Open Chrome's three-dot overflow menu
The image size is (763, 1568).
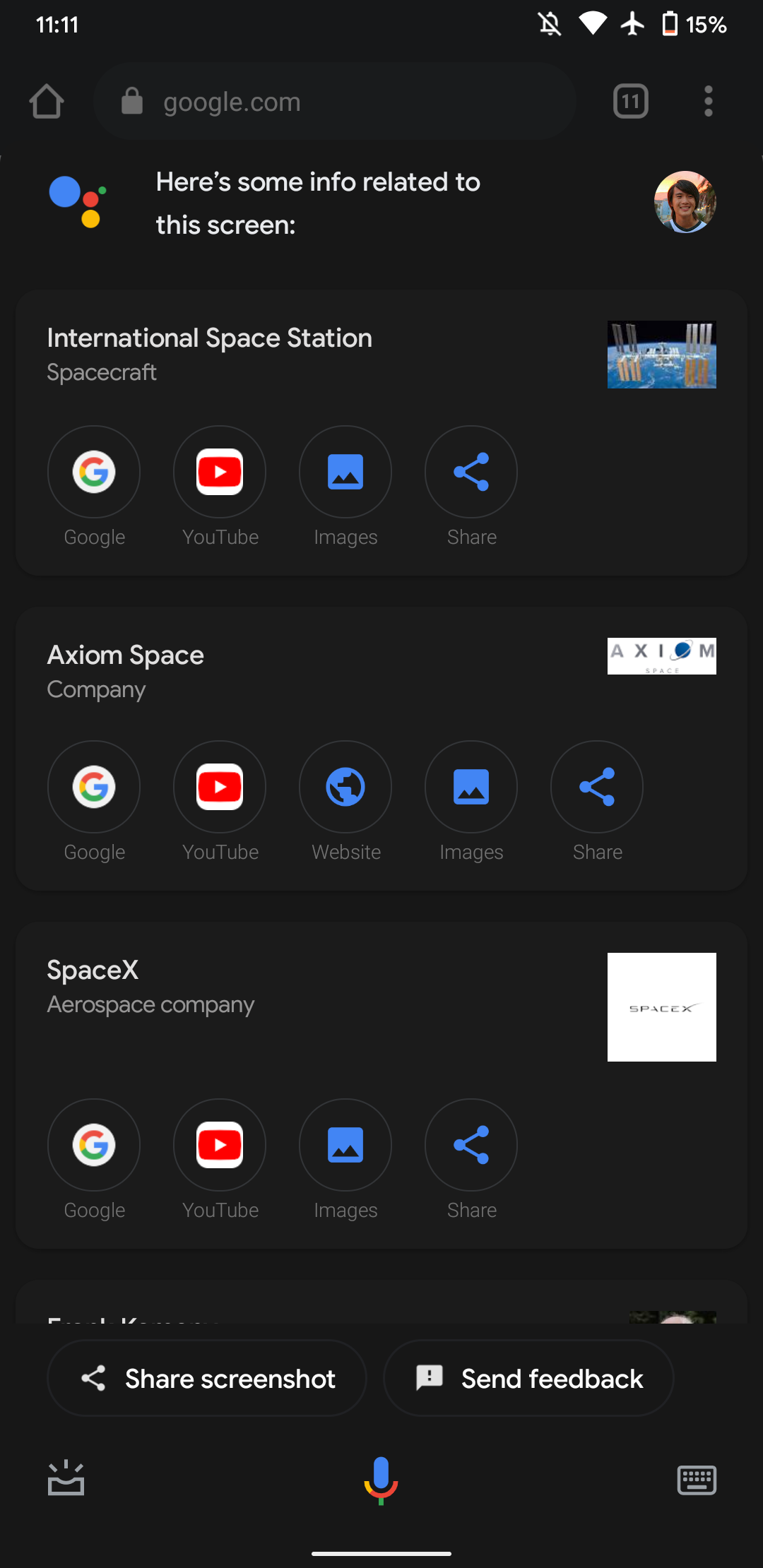[x=709, y=102]
